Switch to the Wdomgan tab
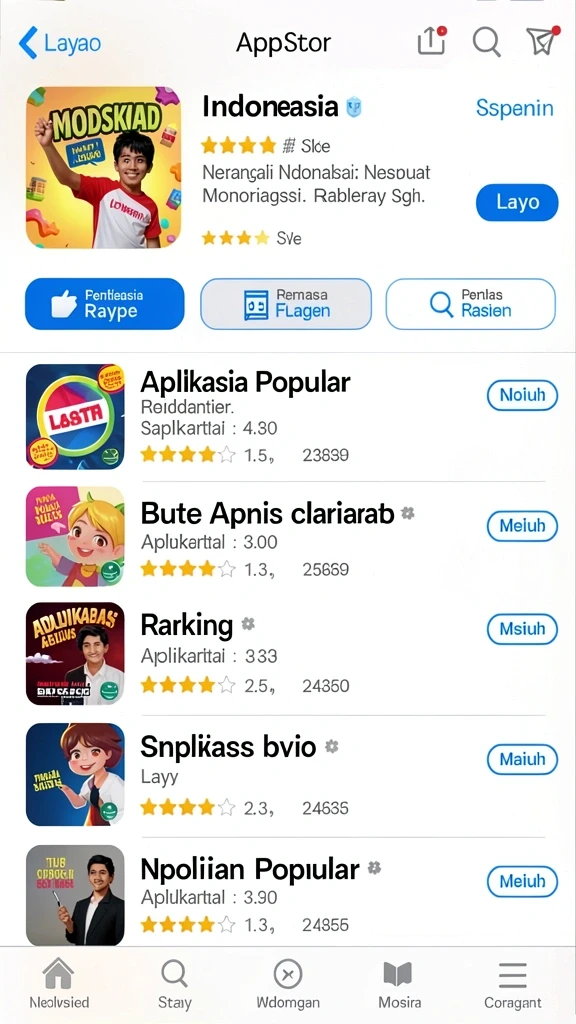Image resolution: width=576 pixels, height=1024 pixels. 288,985
